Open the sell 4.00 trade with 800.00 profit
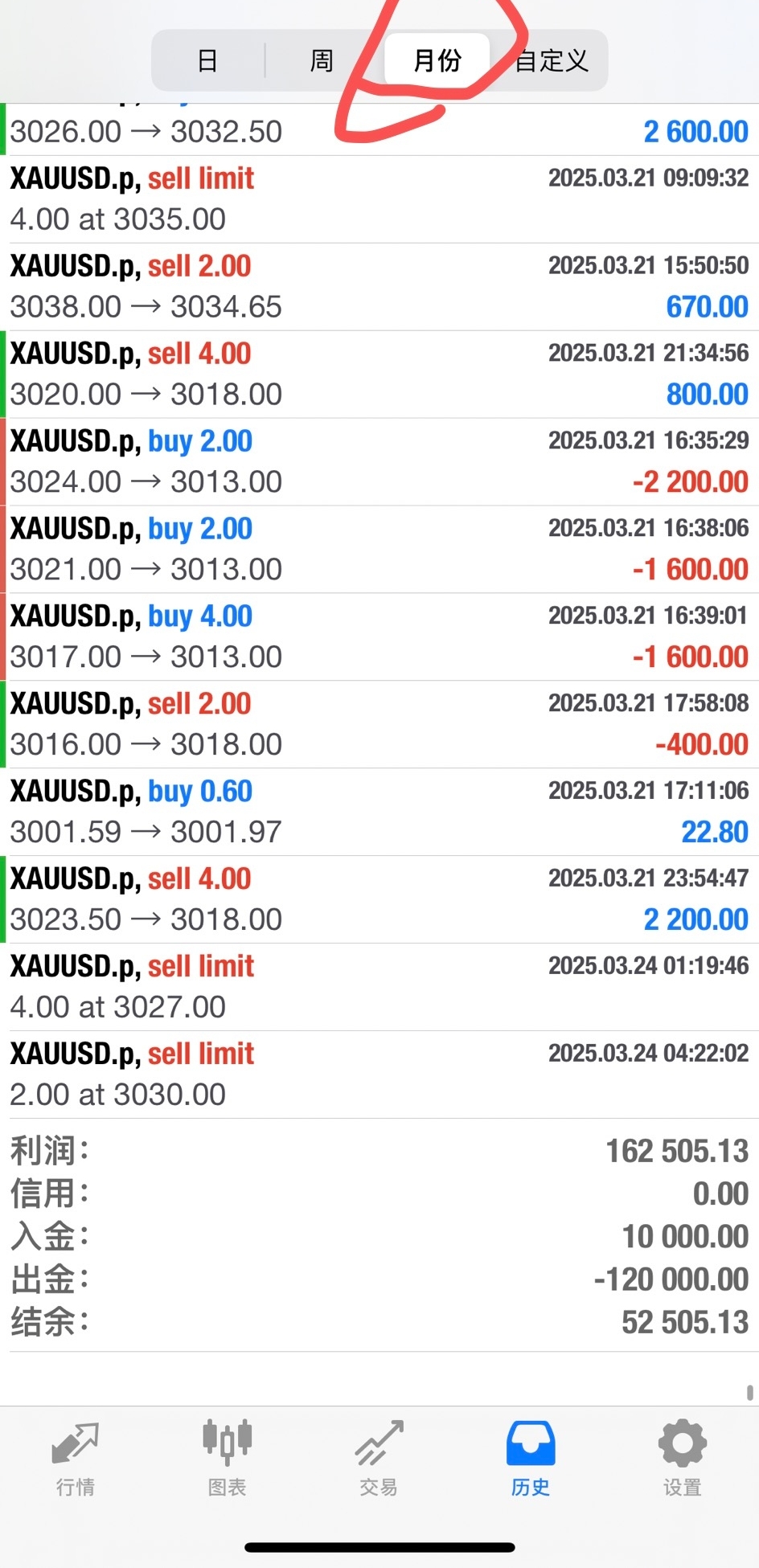 (x=379, y=375)
